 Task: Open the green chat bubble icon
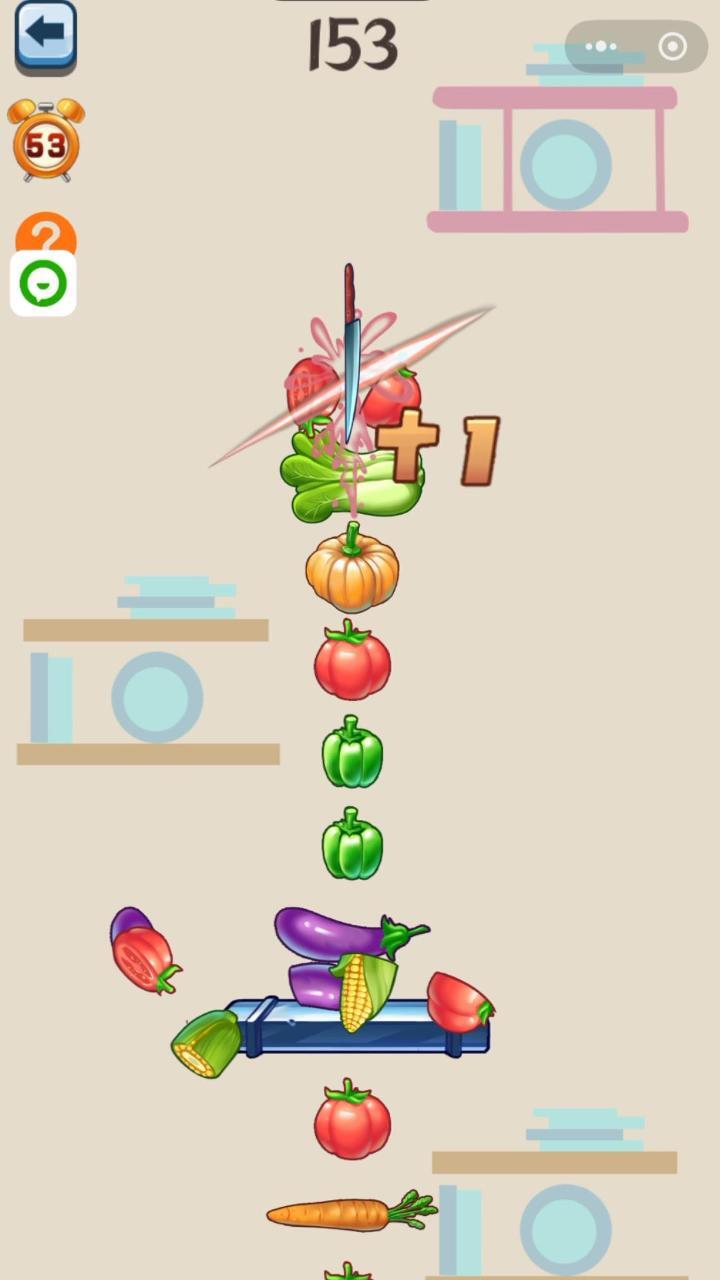click(x=43, y=285)
